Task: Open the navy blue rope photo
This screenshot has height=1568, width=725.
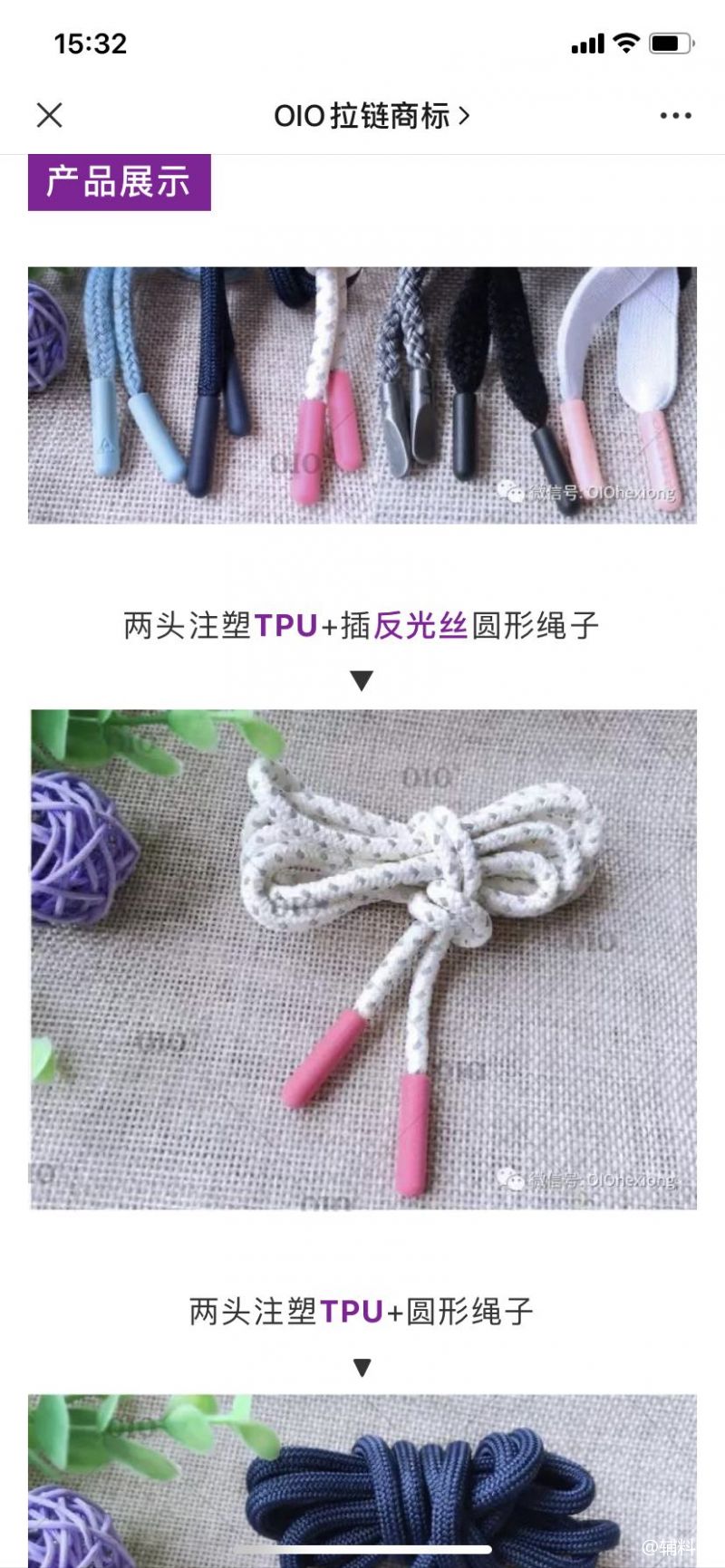Action: pos(362,1477)
